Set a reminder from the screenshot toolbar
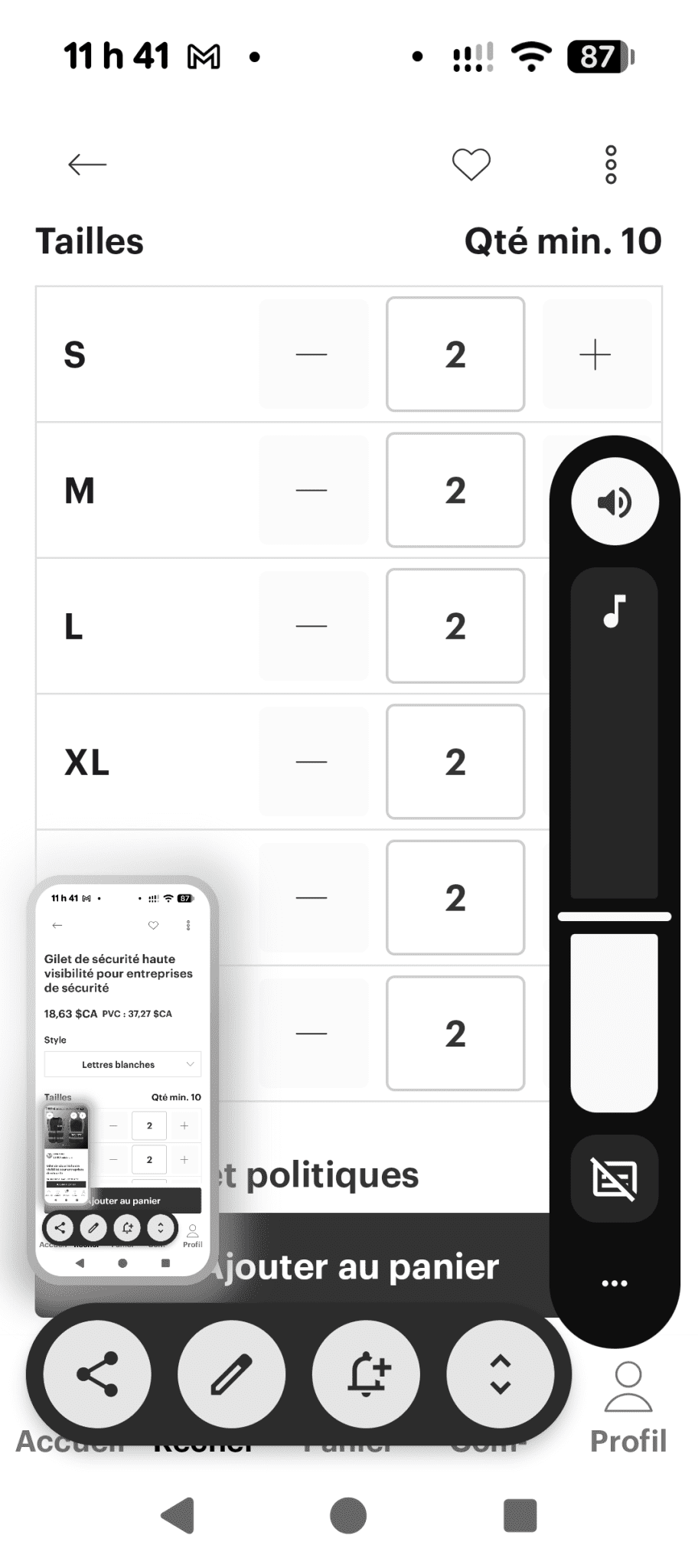The width and height of the screenshot is (698, 1568). [366, 1374]
